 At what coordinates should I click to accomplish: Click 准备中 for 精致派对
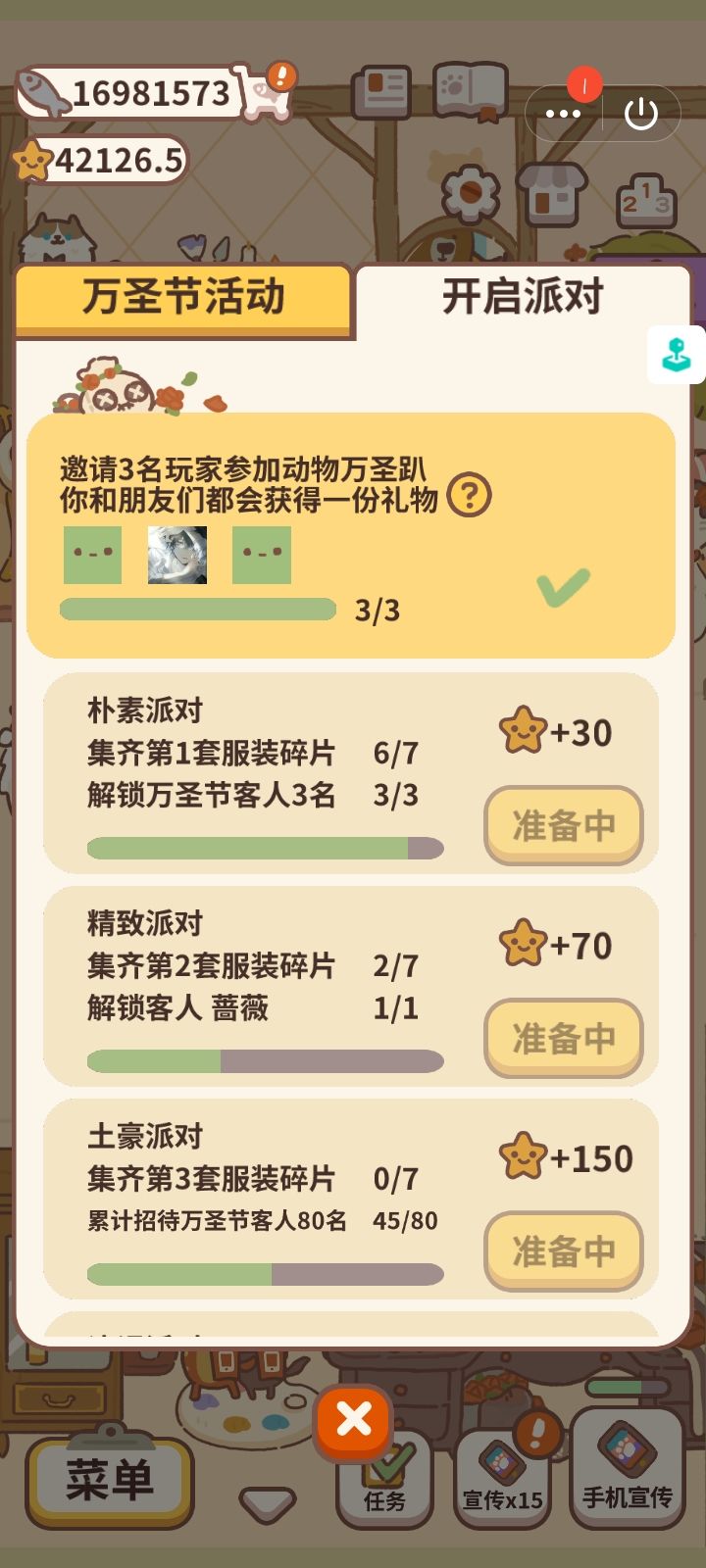point(564,1038)
